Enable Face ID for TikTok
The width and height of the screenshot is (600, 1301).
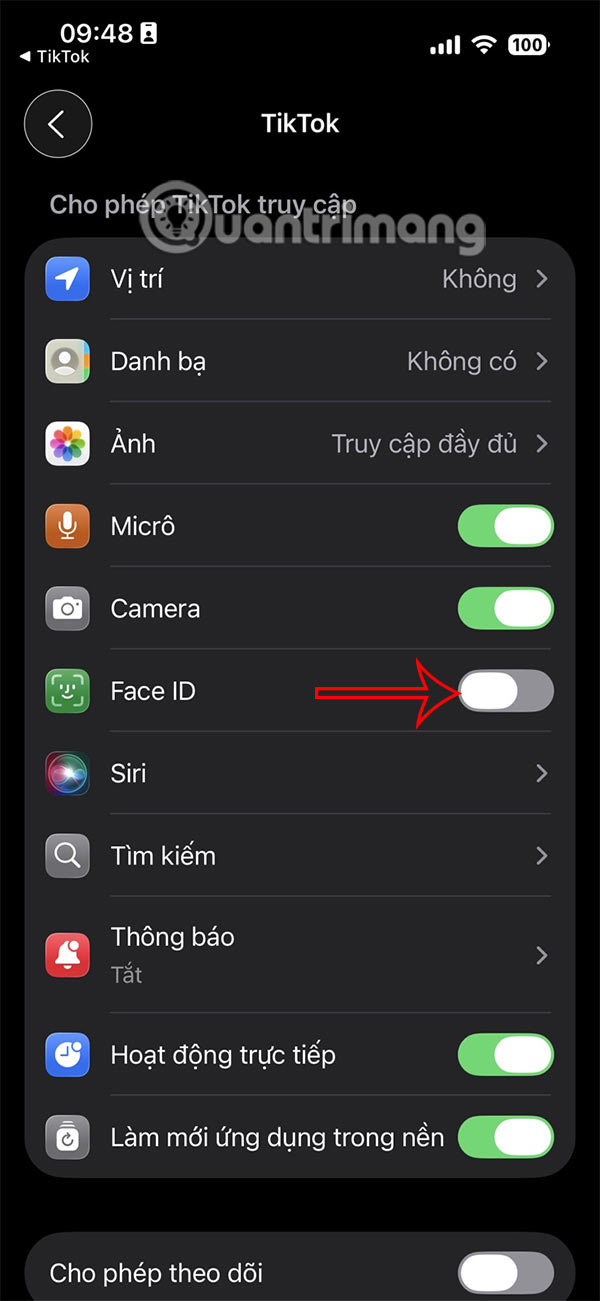(x=505, y=691)
